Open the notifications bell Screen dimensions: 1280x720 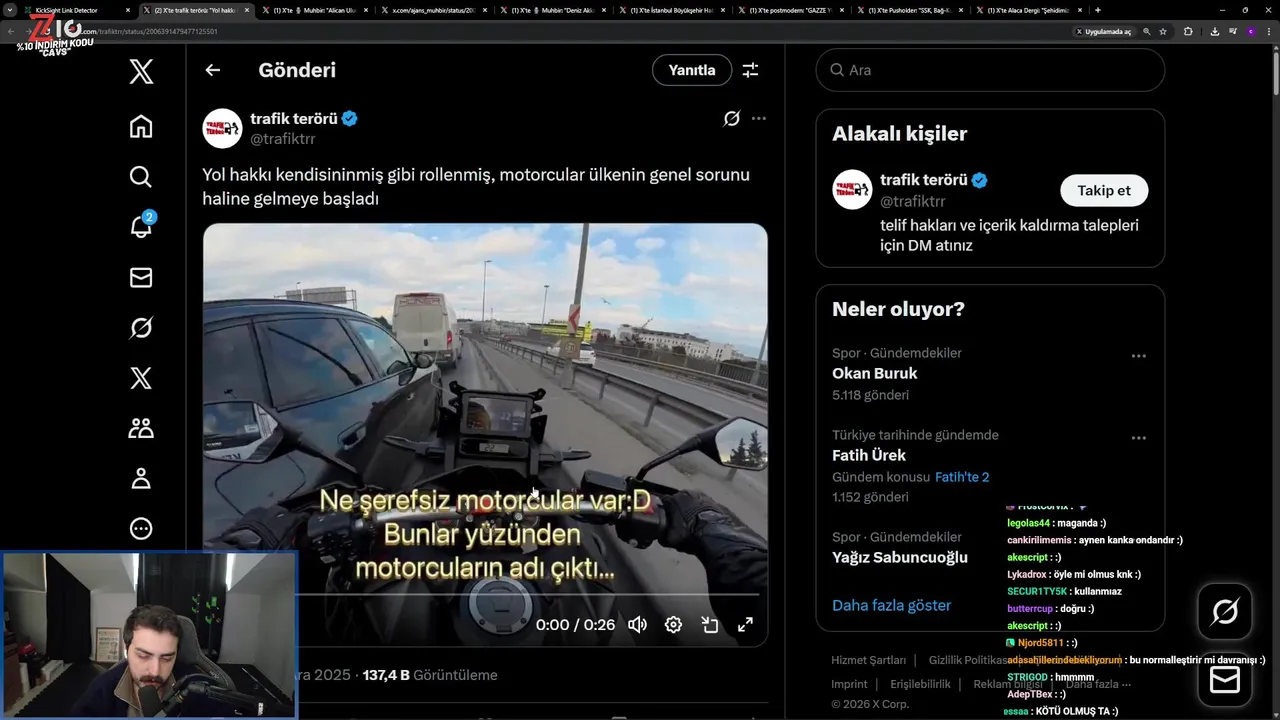141,227
